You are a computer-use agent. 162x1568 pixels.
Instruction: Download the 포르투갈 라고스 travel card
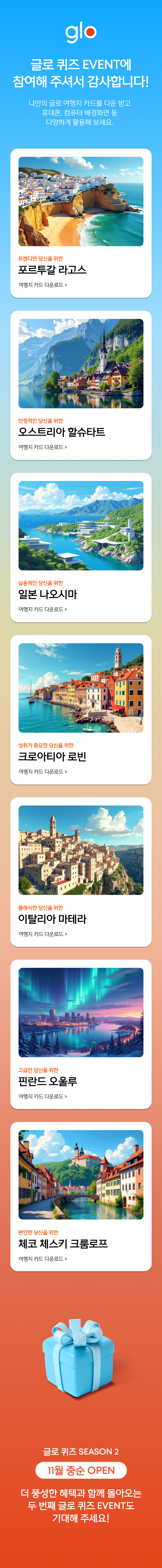click(43, 285)
